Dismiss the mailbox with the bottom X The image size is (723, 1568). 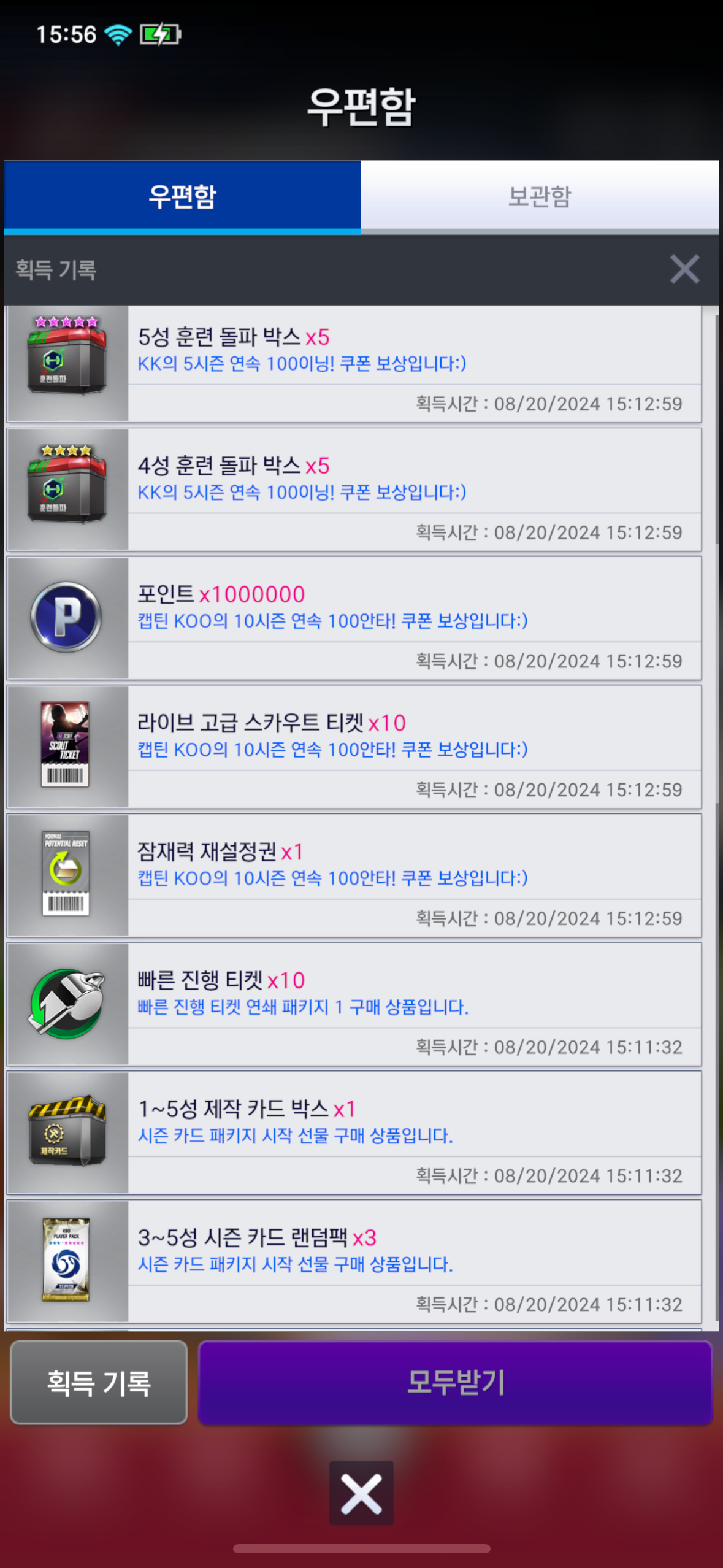pos(361,1493)
